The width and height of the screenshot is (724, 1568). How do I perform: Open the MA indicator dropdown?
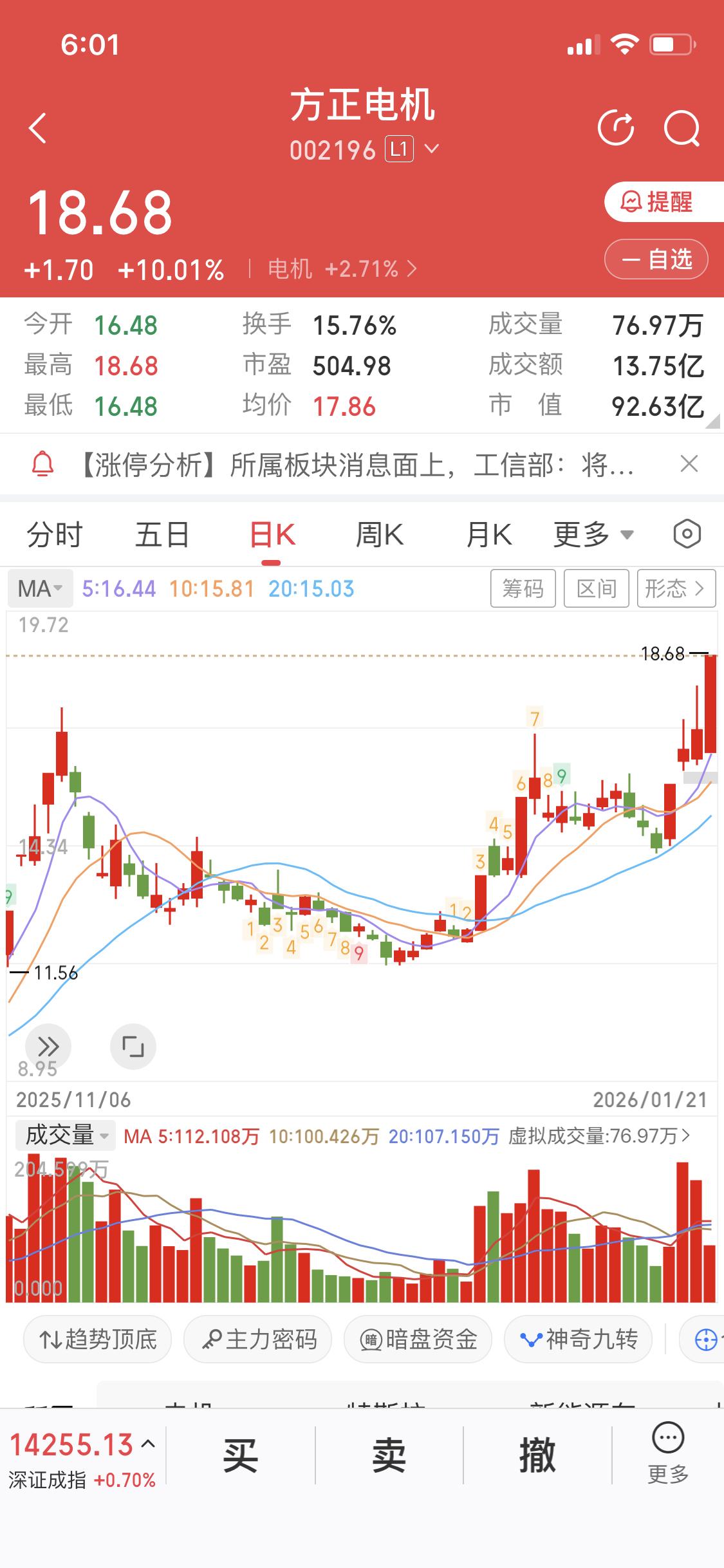(x=39, y=588)
